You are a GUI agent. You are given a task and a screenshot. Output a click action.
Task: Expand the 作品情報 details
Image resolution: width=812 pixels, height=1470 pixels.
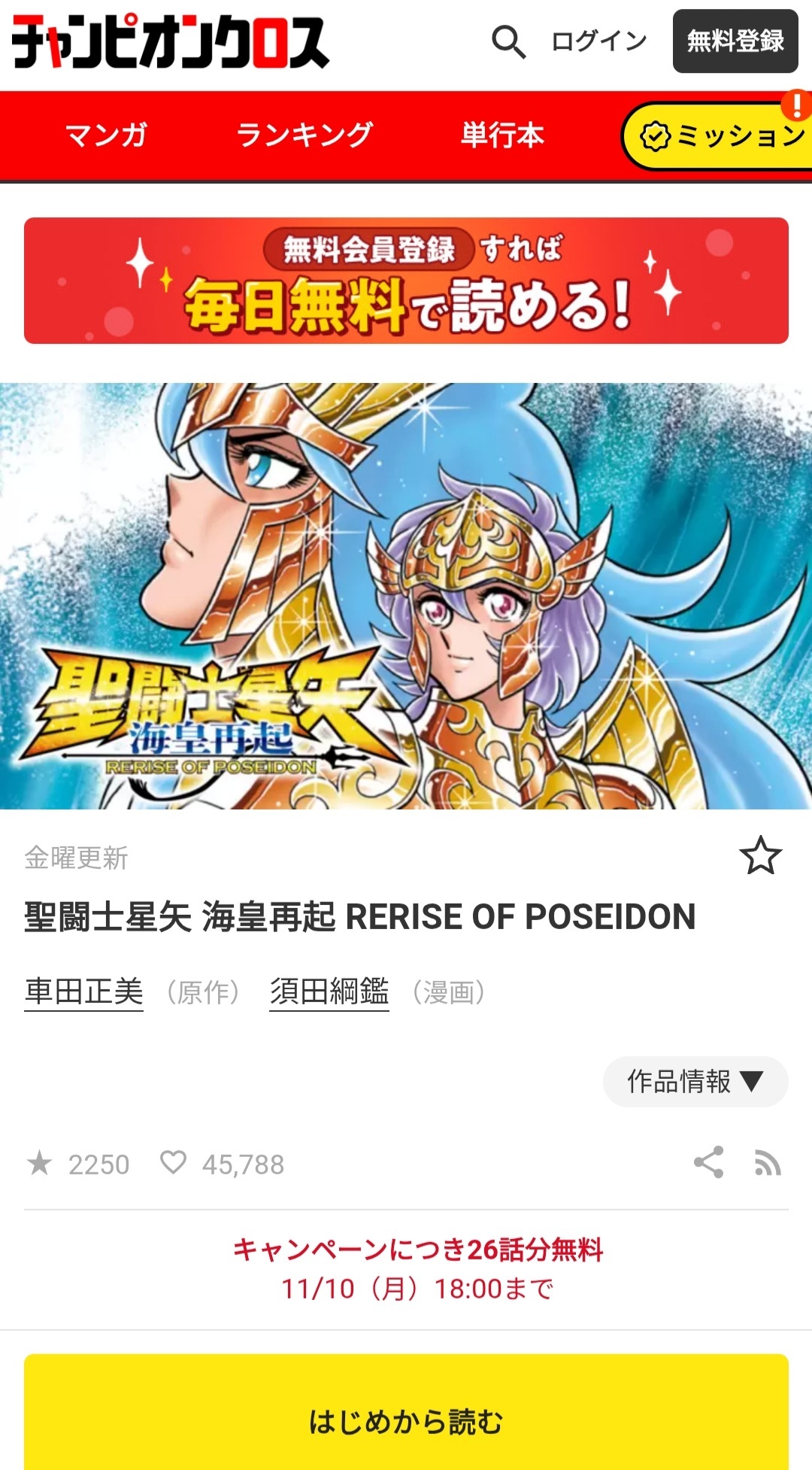695,1081
